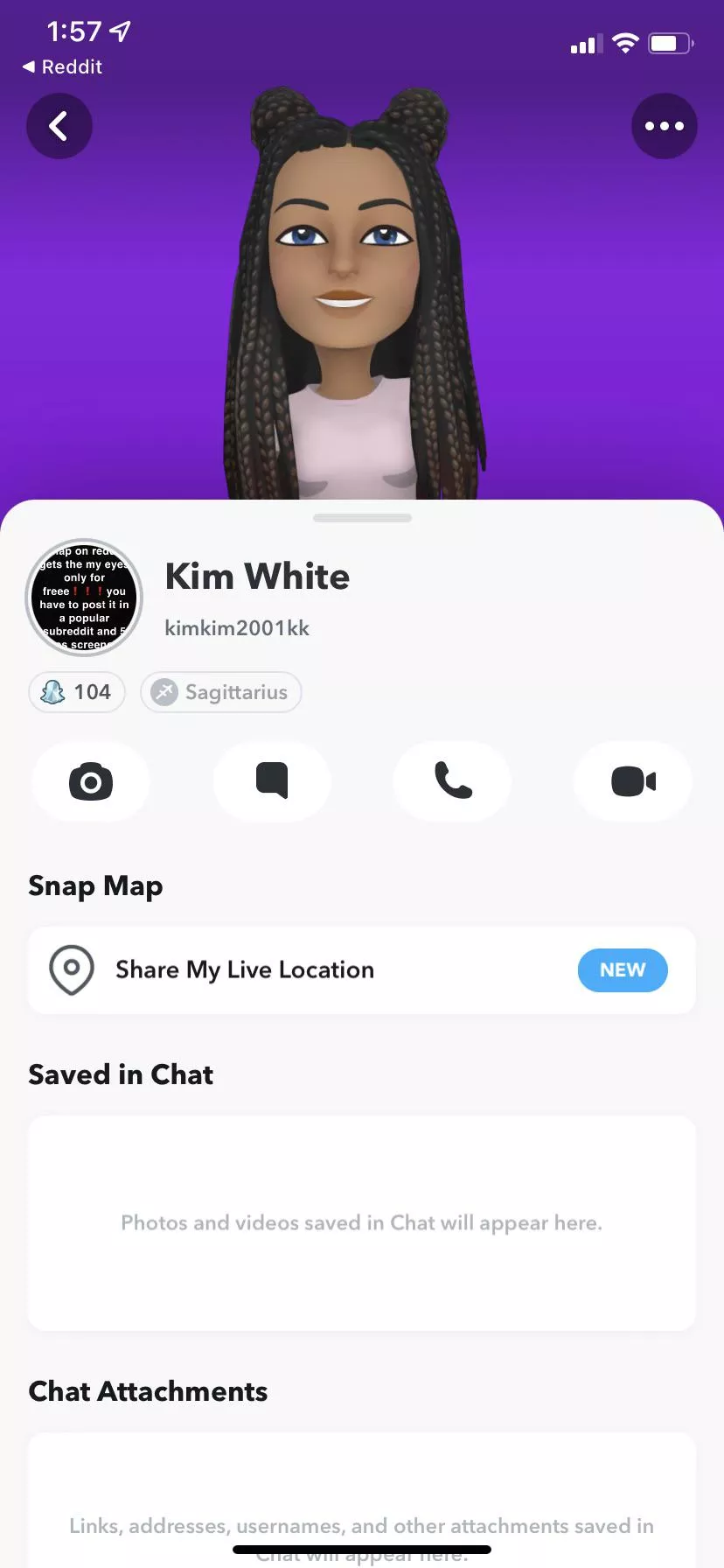This screenshot has width=724, height=1568.
Task: Open the three-dot more options menu
Action: [x=664, y=126]
